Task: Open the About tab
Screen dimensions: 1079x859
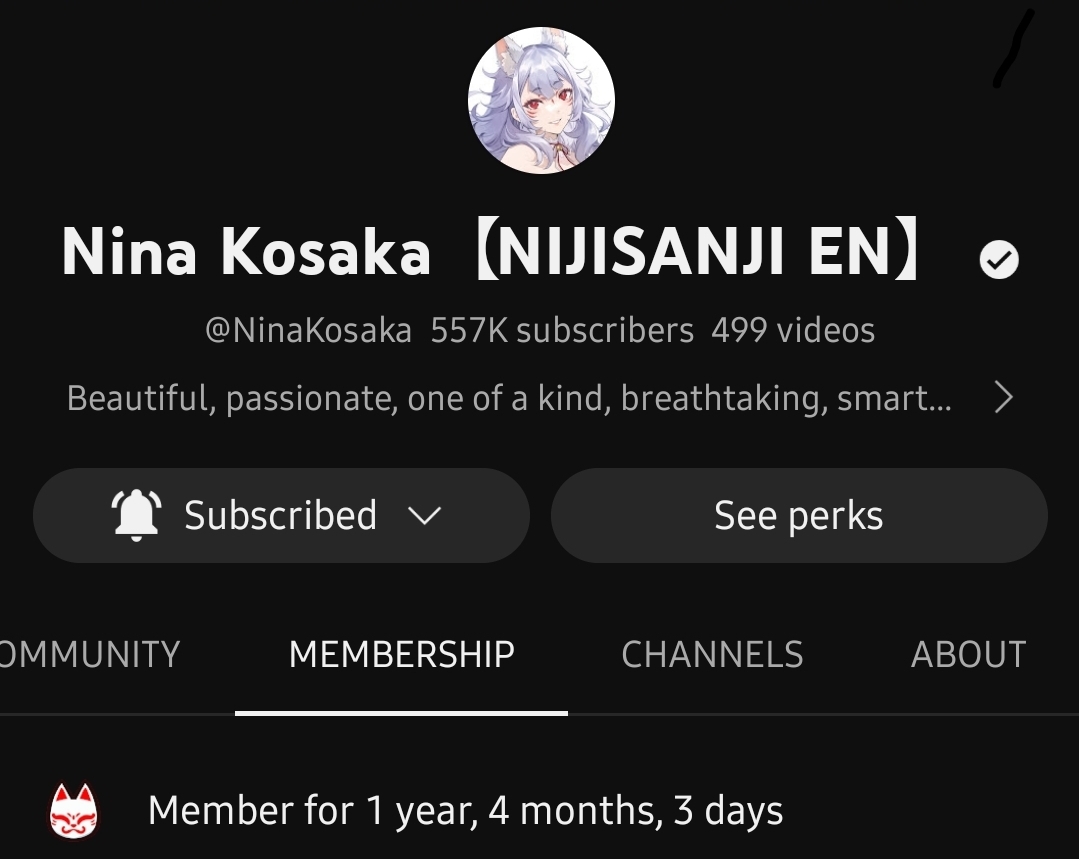Action: pyautogui.click(x=968, y=654)
